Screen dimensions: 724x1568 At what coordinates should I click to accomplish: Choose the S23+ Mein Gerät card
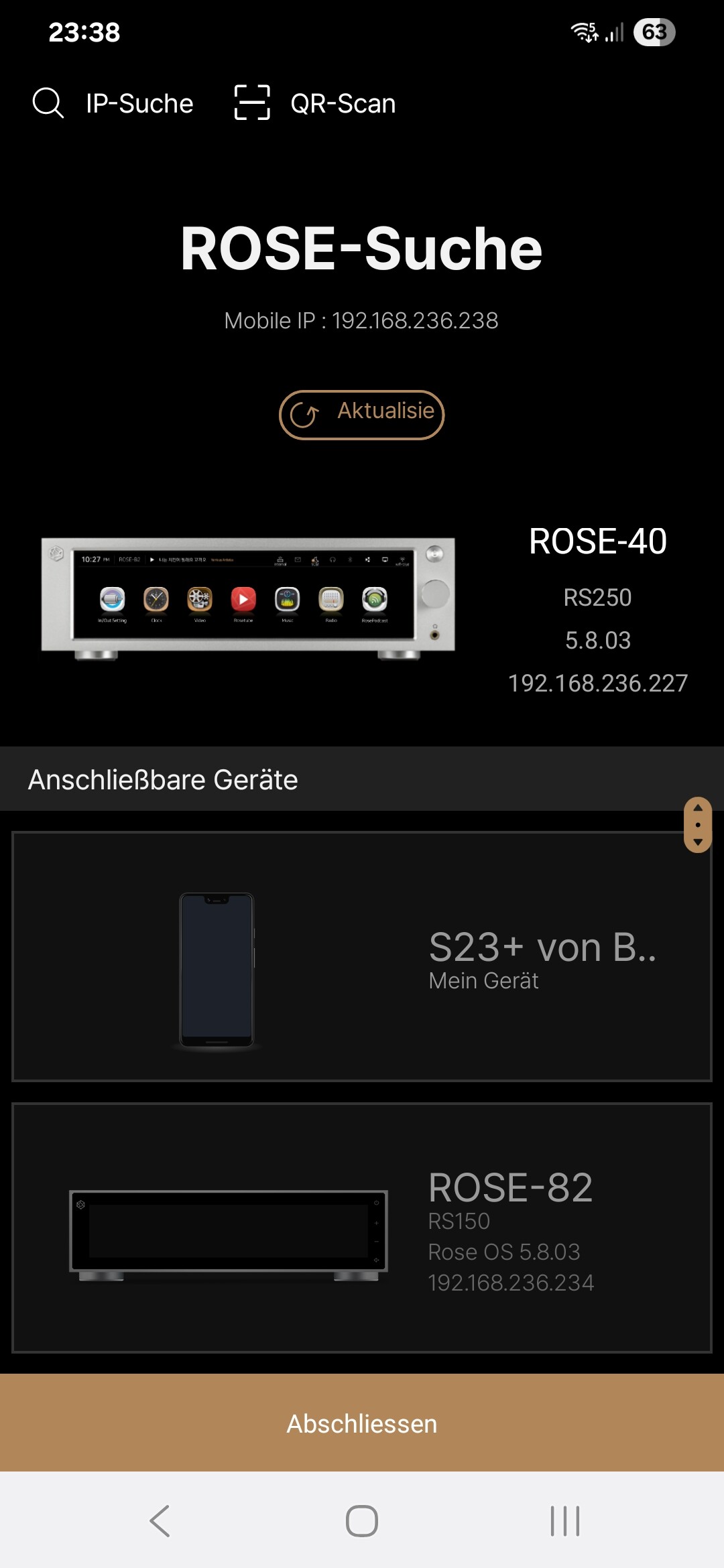pyautogui.click(x=362, y=957)
